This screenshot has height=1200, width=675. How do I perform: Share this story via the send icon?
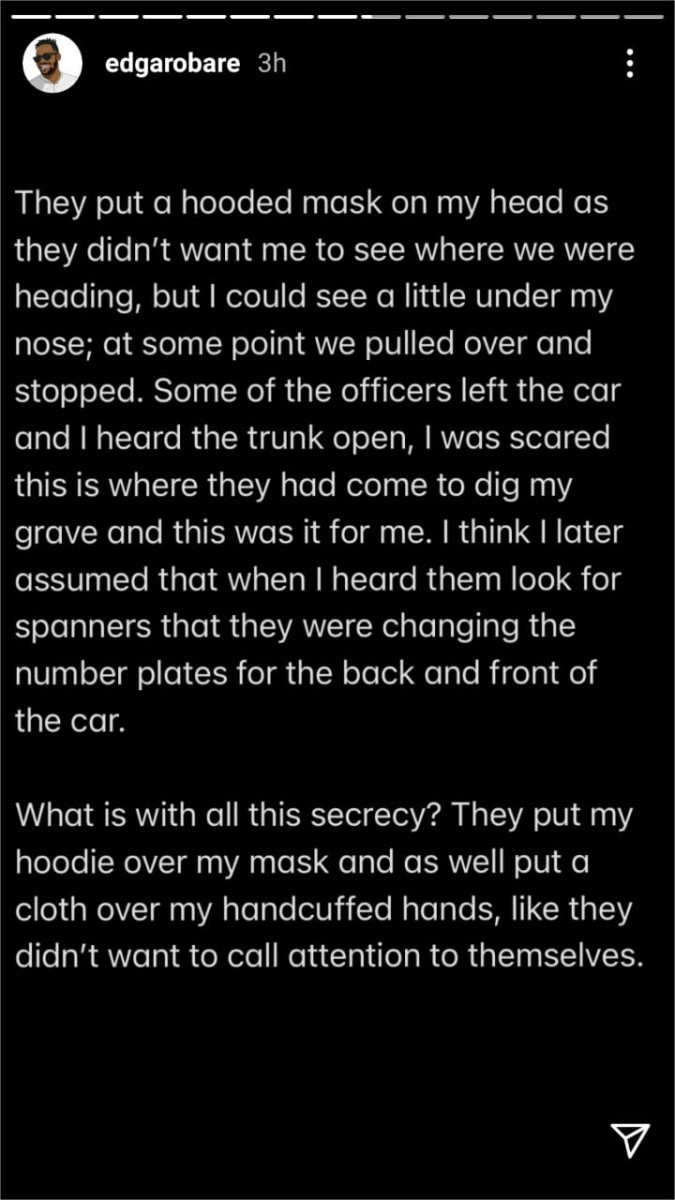tap(630, 1140)
